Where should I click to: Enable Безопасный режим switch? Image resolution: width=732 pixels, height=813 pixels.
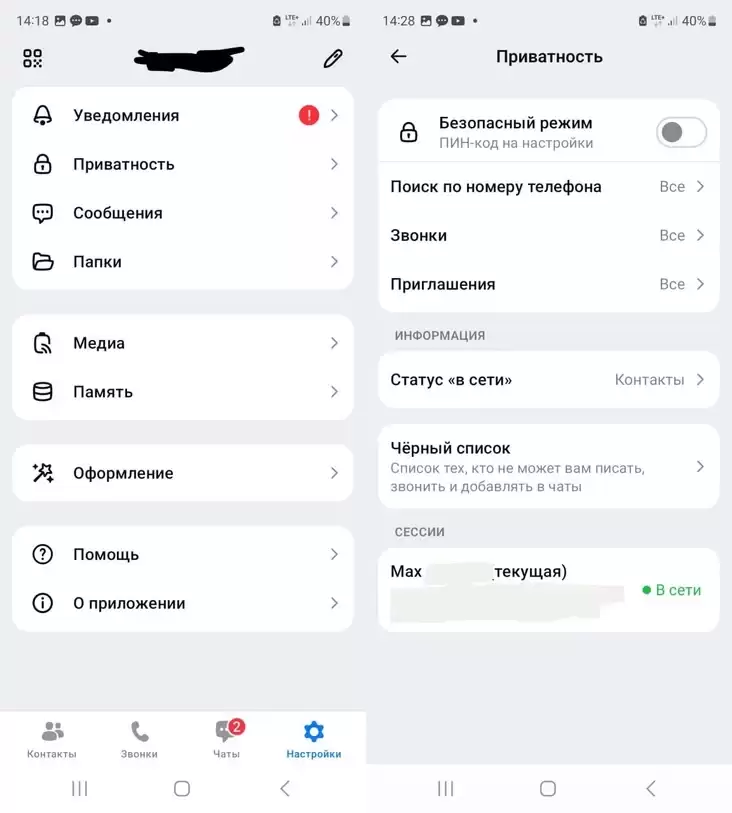681,132
